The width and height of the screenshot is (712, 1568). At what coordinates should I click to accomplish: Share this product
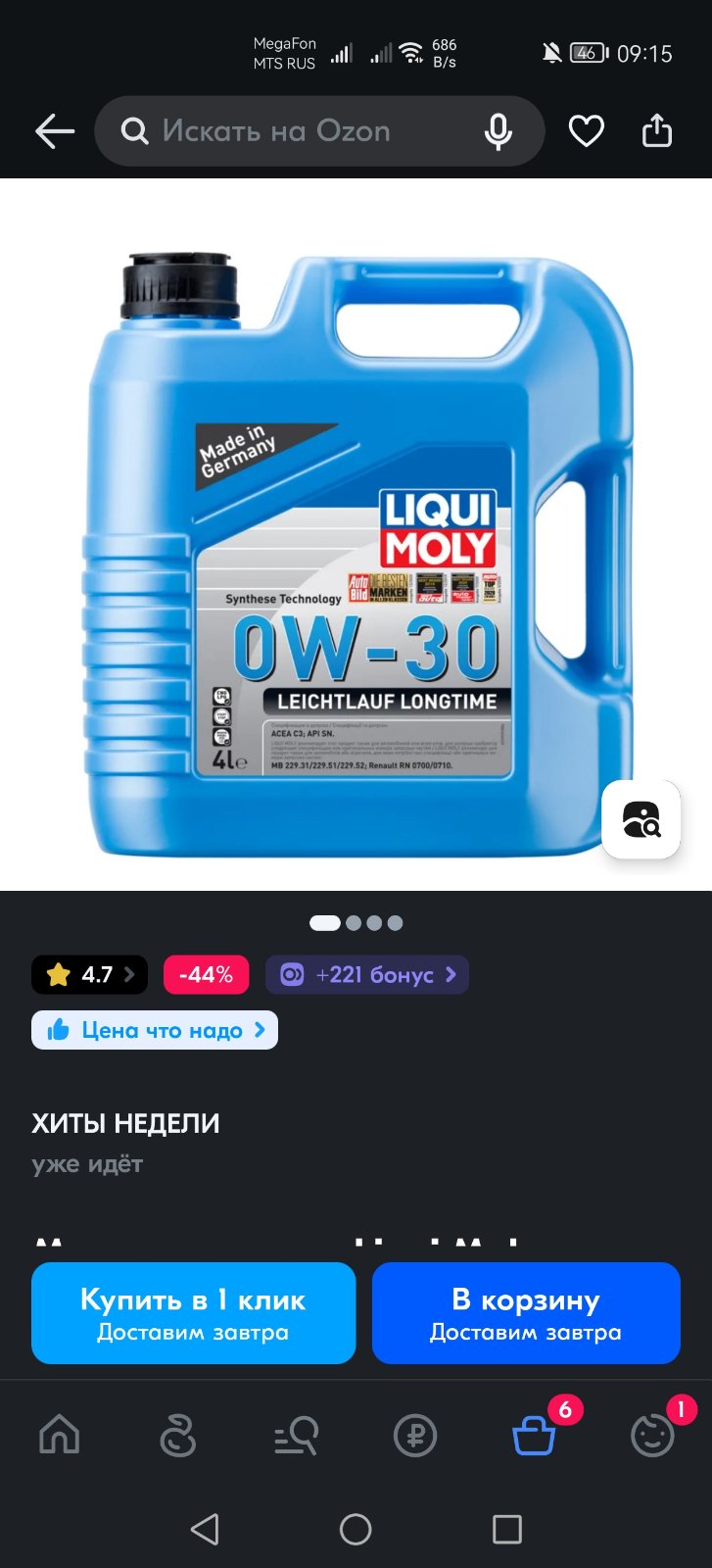click(657, 130)
